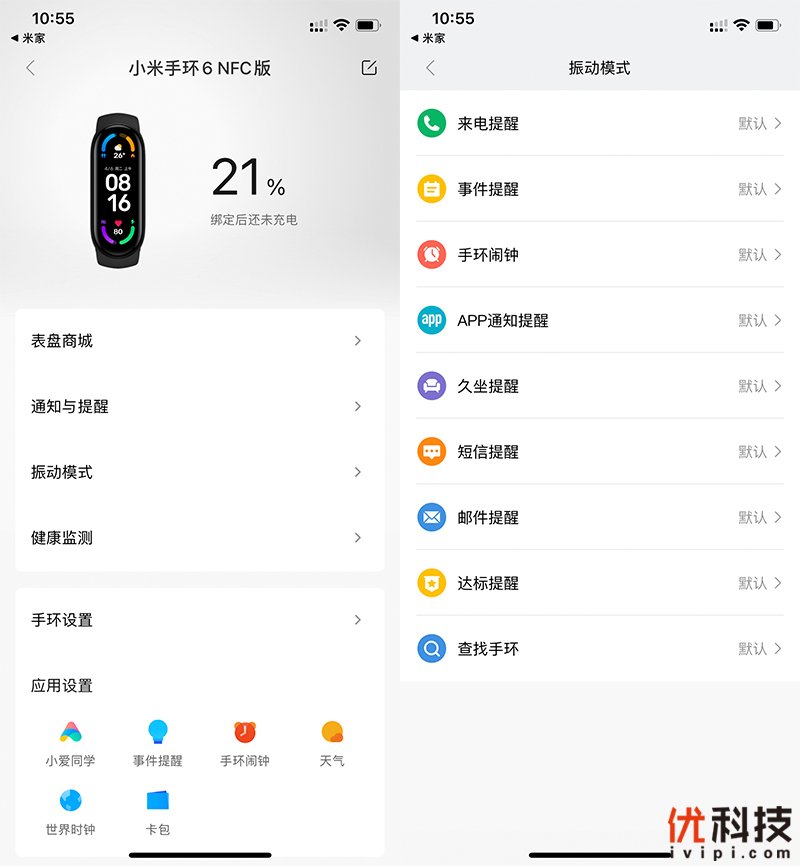Open the 卡包 card wallet setting
800x866 pixels.
coord(158,811)
